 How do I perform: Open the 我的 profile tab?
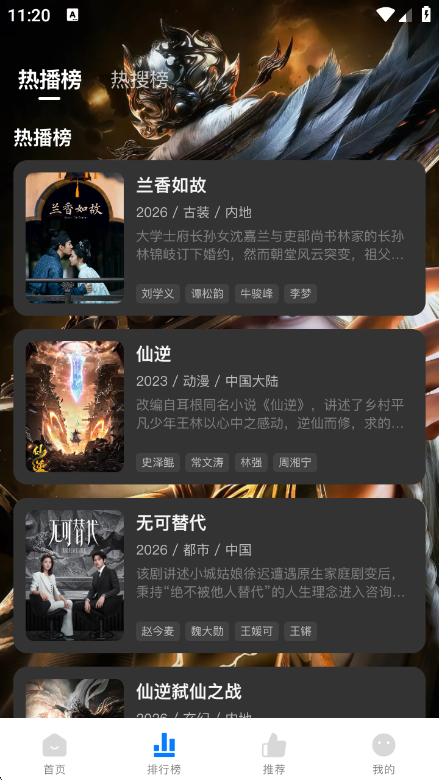[383, 753]
